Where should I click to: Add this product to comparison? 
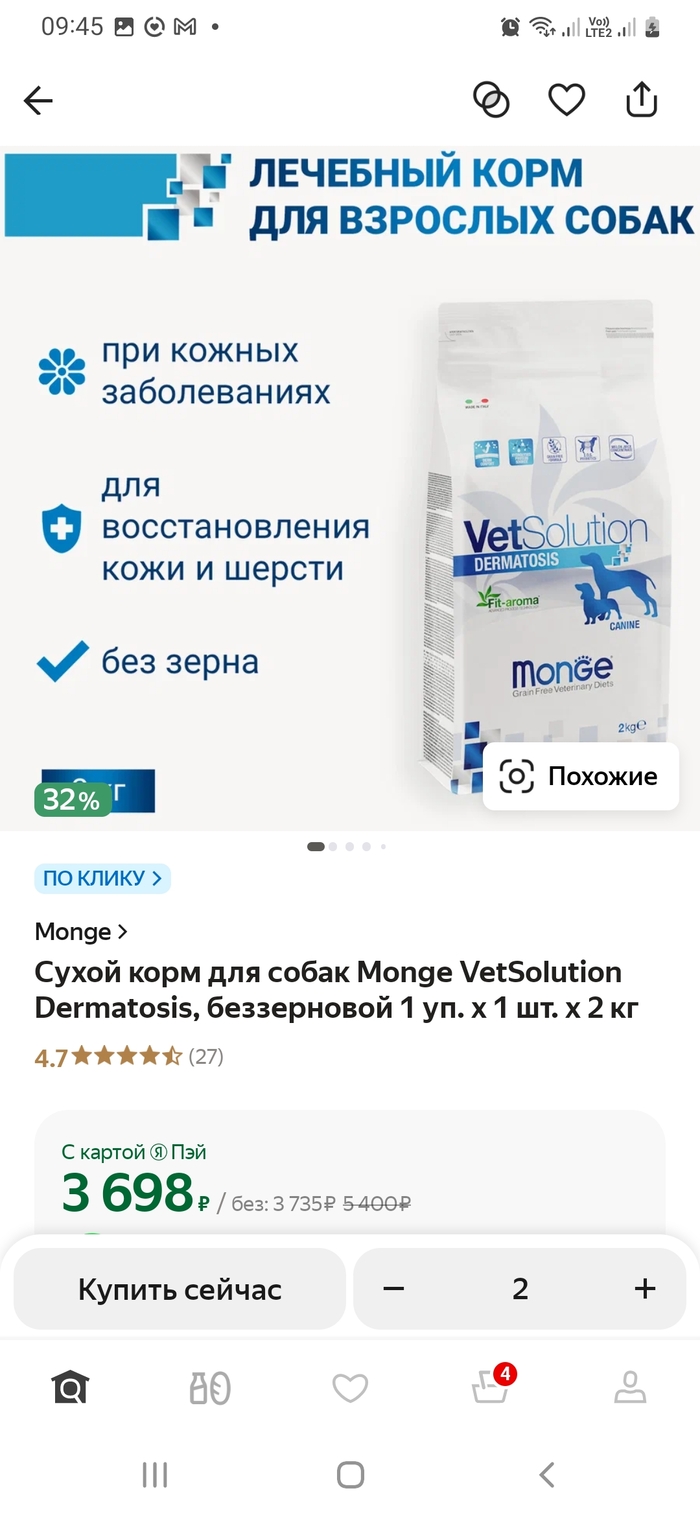(x=491, y=100)
